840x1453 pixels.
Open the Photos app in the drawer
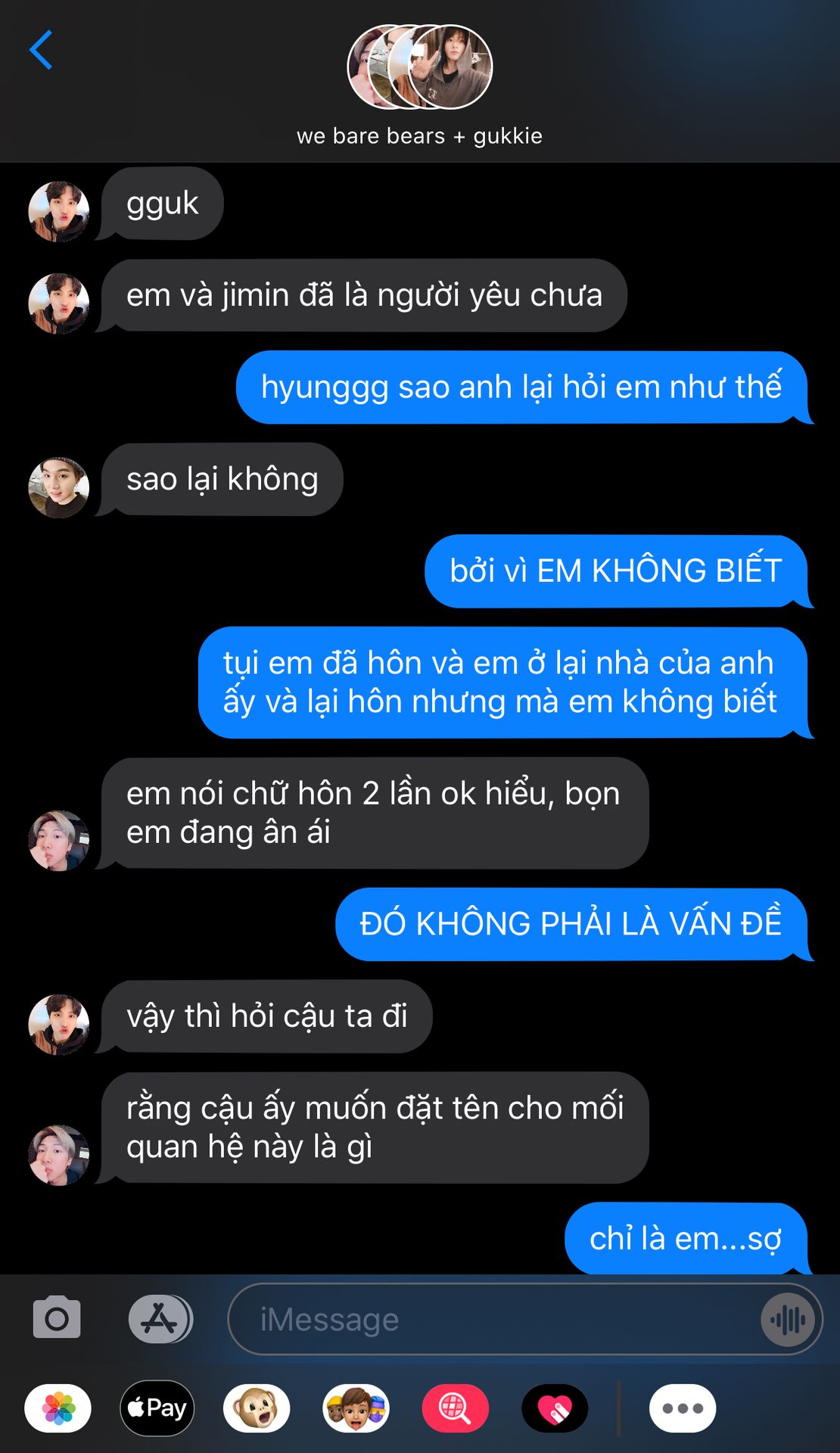[x=58, y=1408]
